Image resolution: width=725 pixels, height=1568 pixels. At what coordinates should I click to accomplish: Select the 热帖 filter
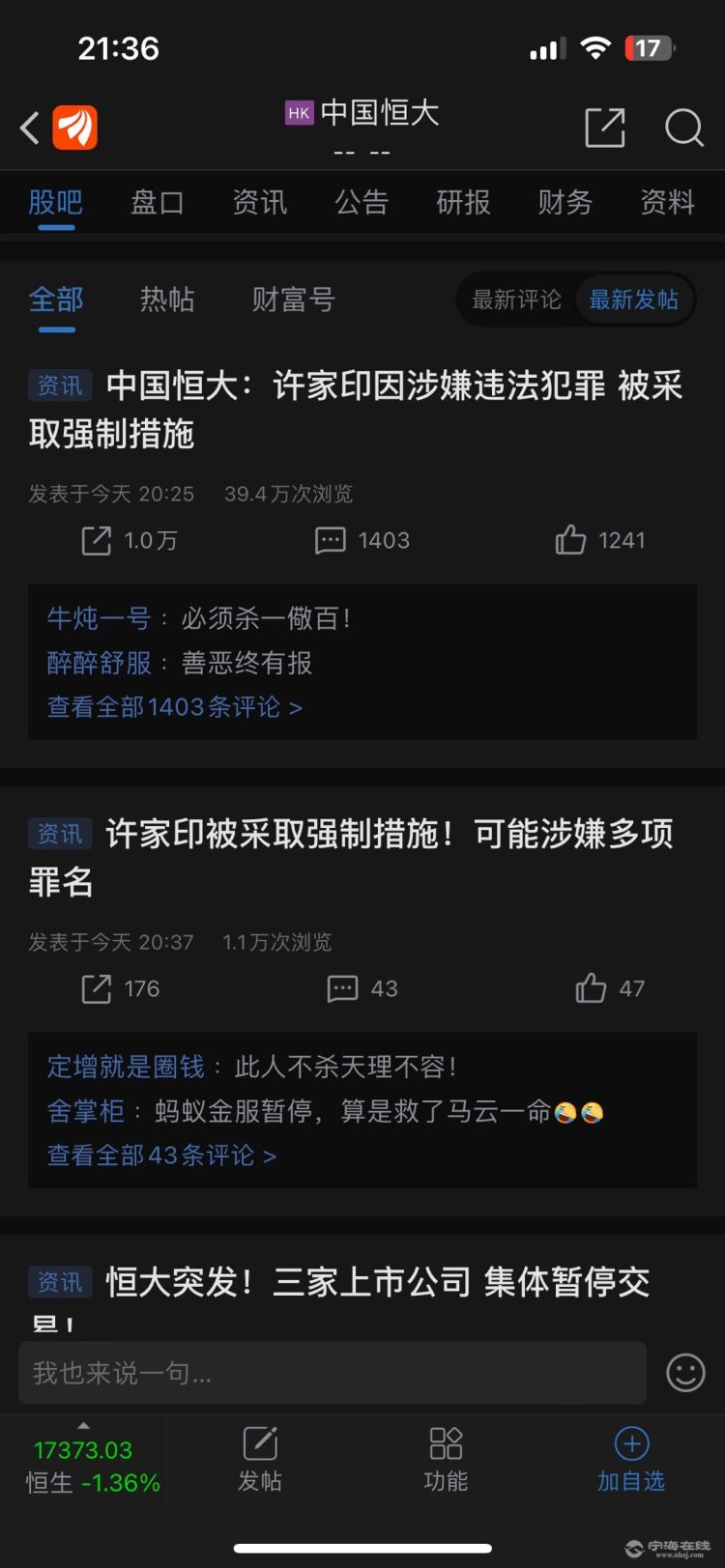click(167, 299)
